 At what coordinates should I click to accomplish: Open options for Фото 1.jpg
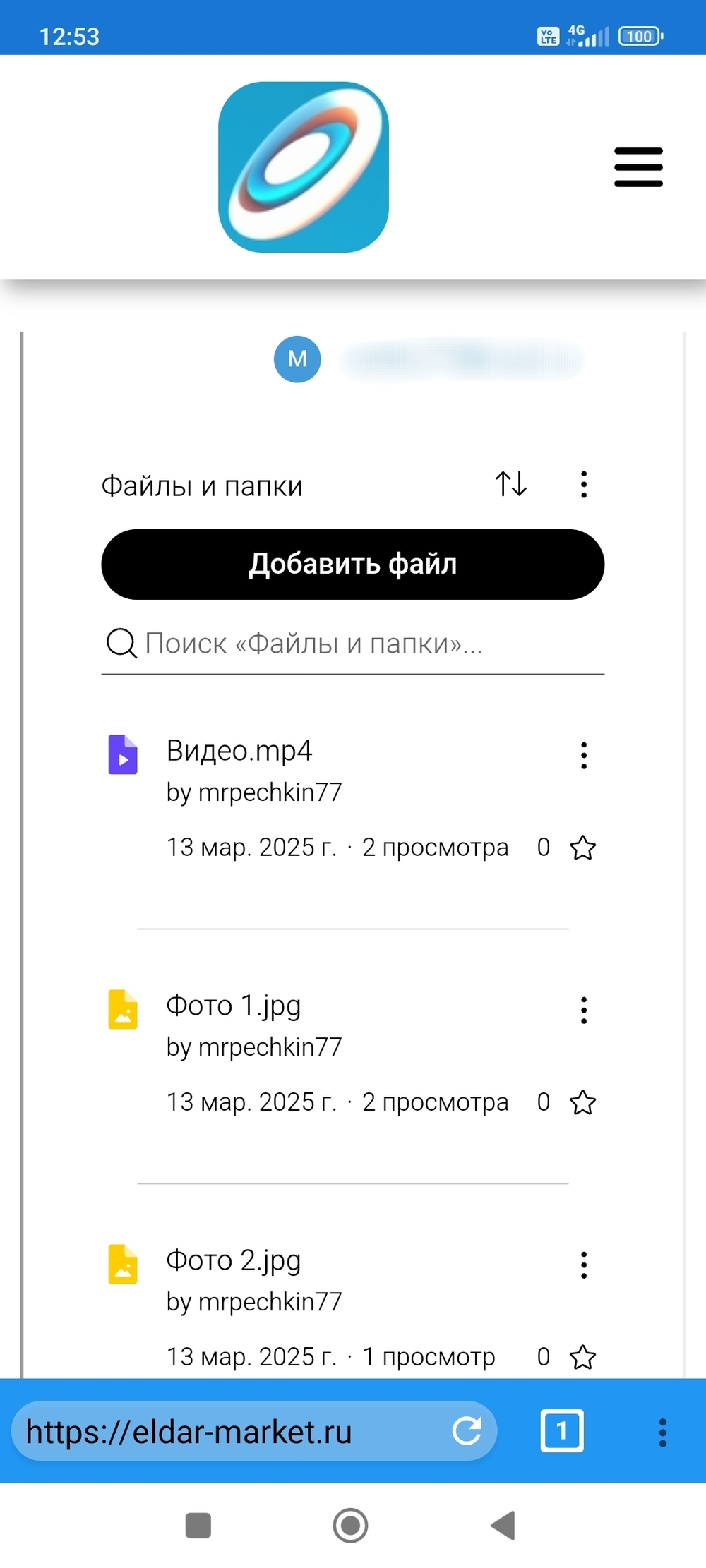(x=583, y=1011)
